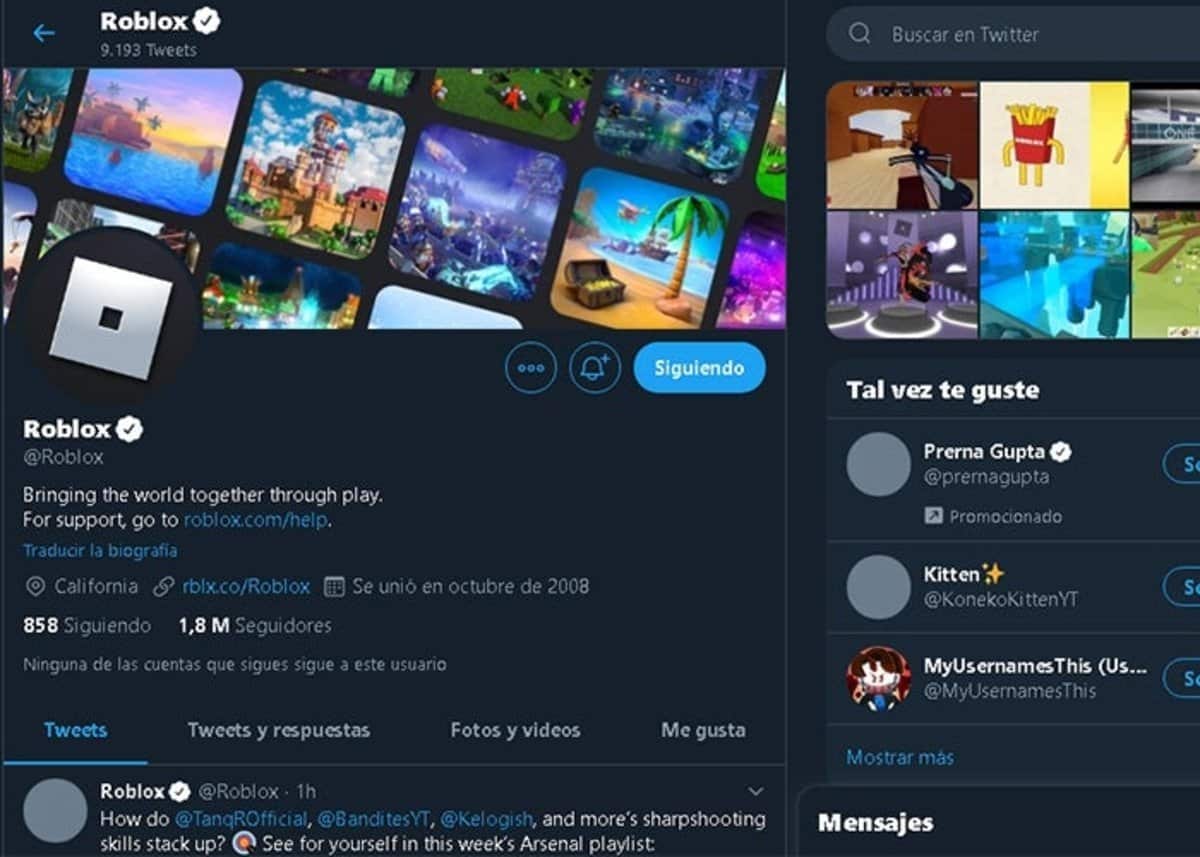Open the roblox.com/help link

click(x=256, y=520)
